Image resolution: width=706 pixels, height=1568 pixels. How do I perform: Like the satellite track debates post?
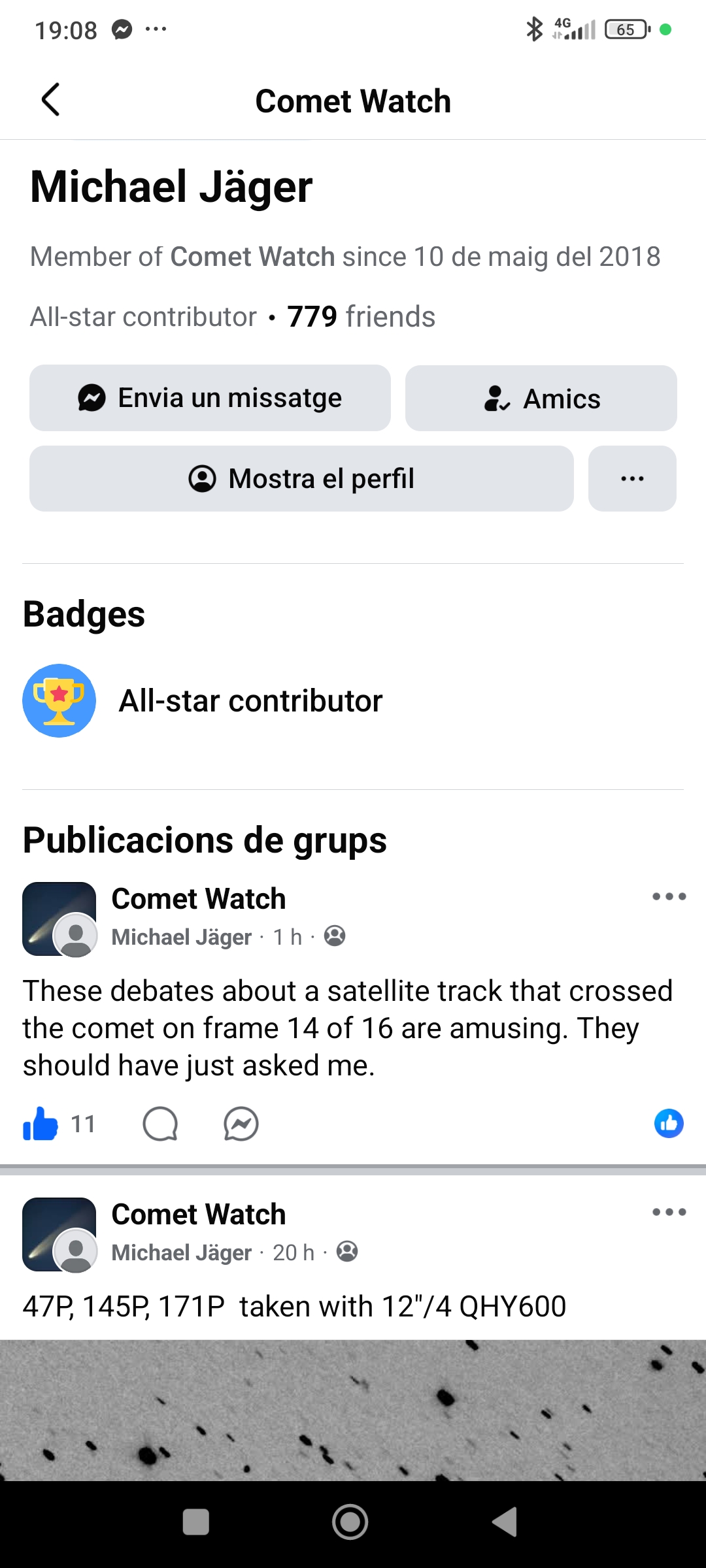[x=41, y=1124]
